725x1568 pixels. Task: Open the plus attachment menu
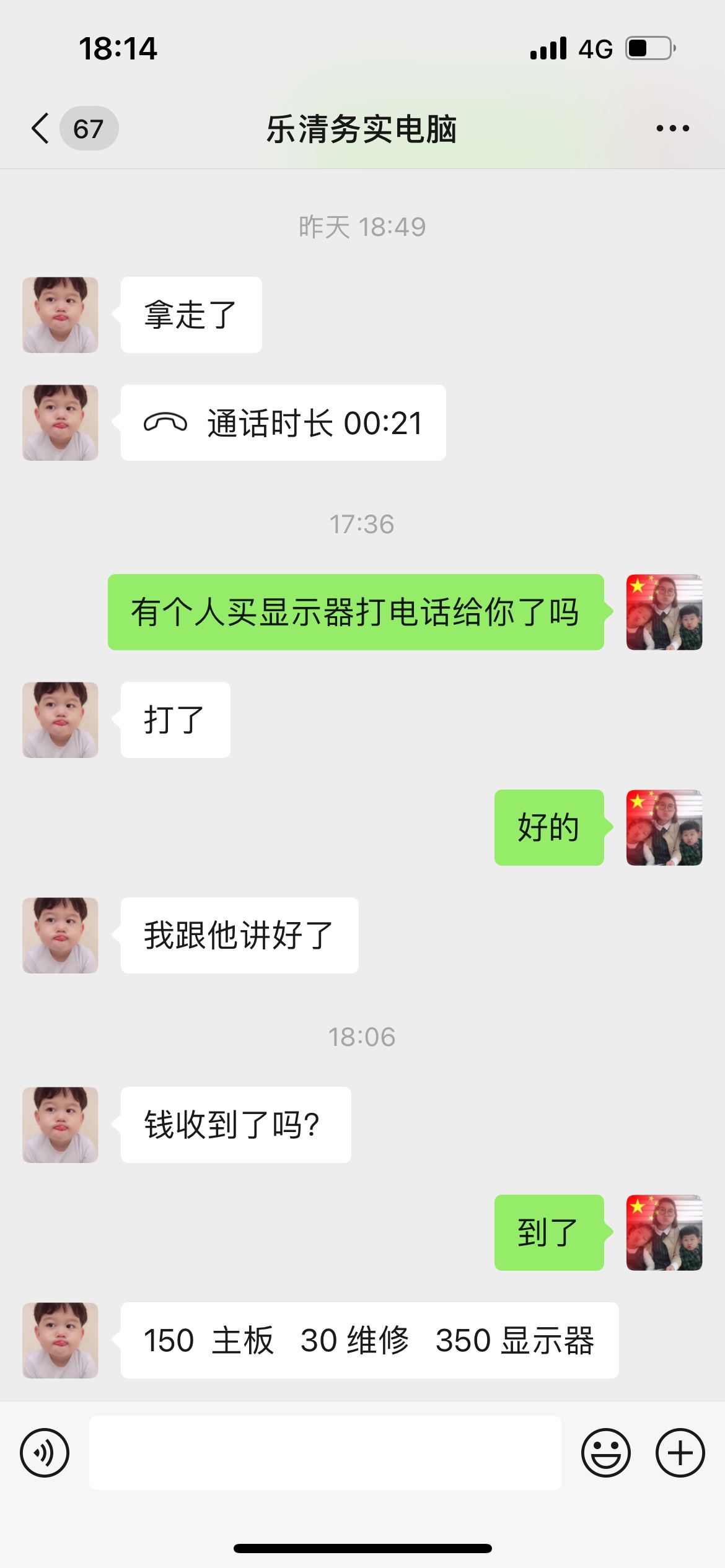pos(680,1453)
